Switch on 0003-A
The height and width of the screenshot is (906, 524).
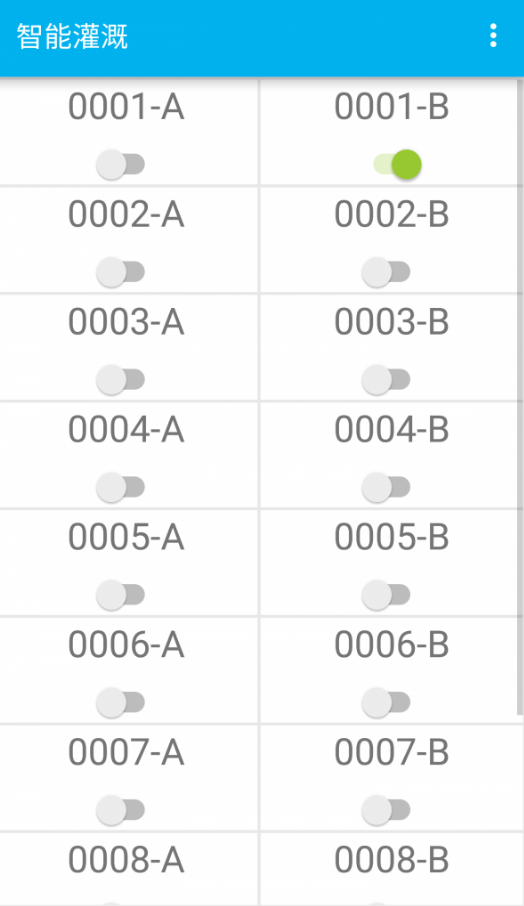120,380
